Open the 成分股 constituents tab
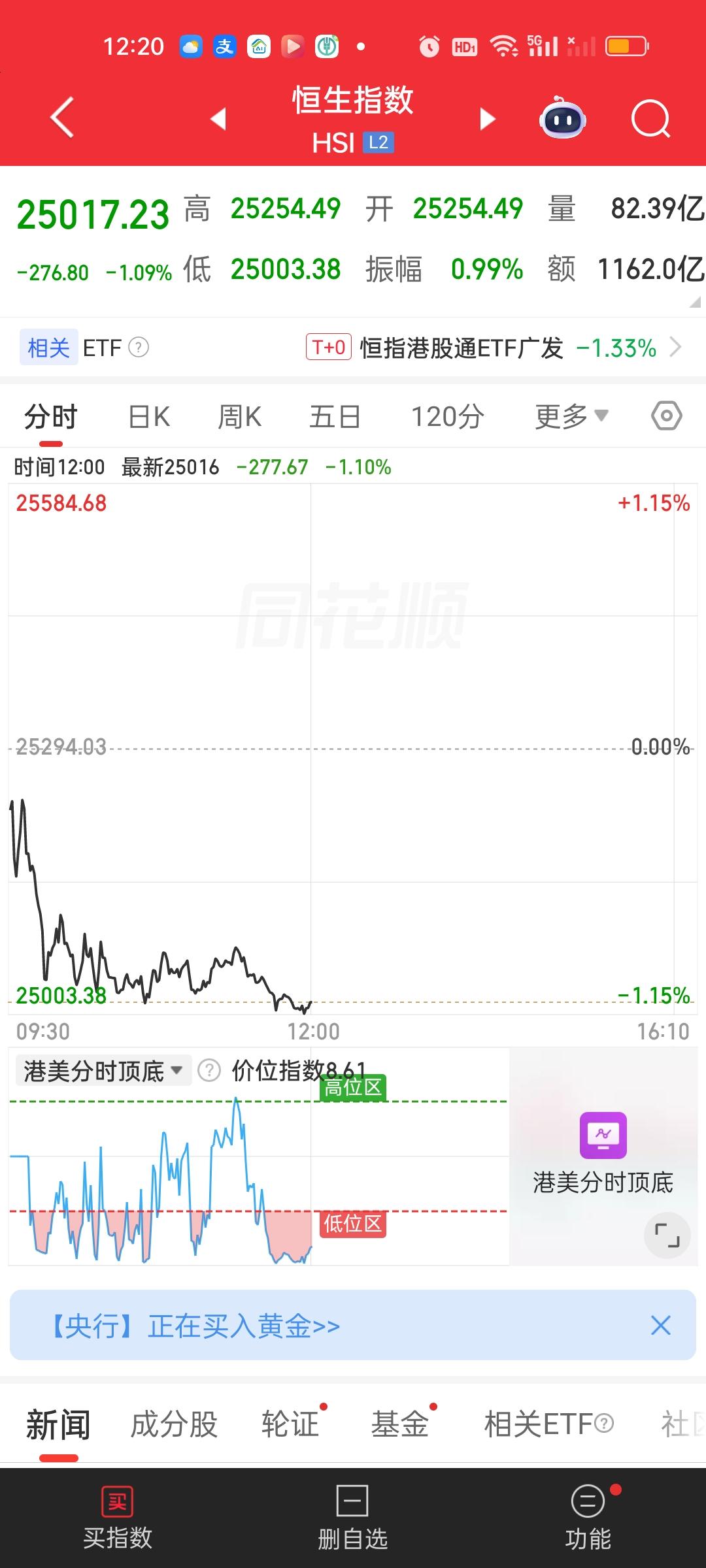 (173, 1424)
